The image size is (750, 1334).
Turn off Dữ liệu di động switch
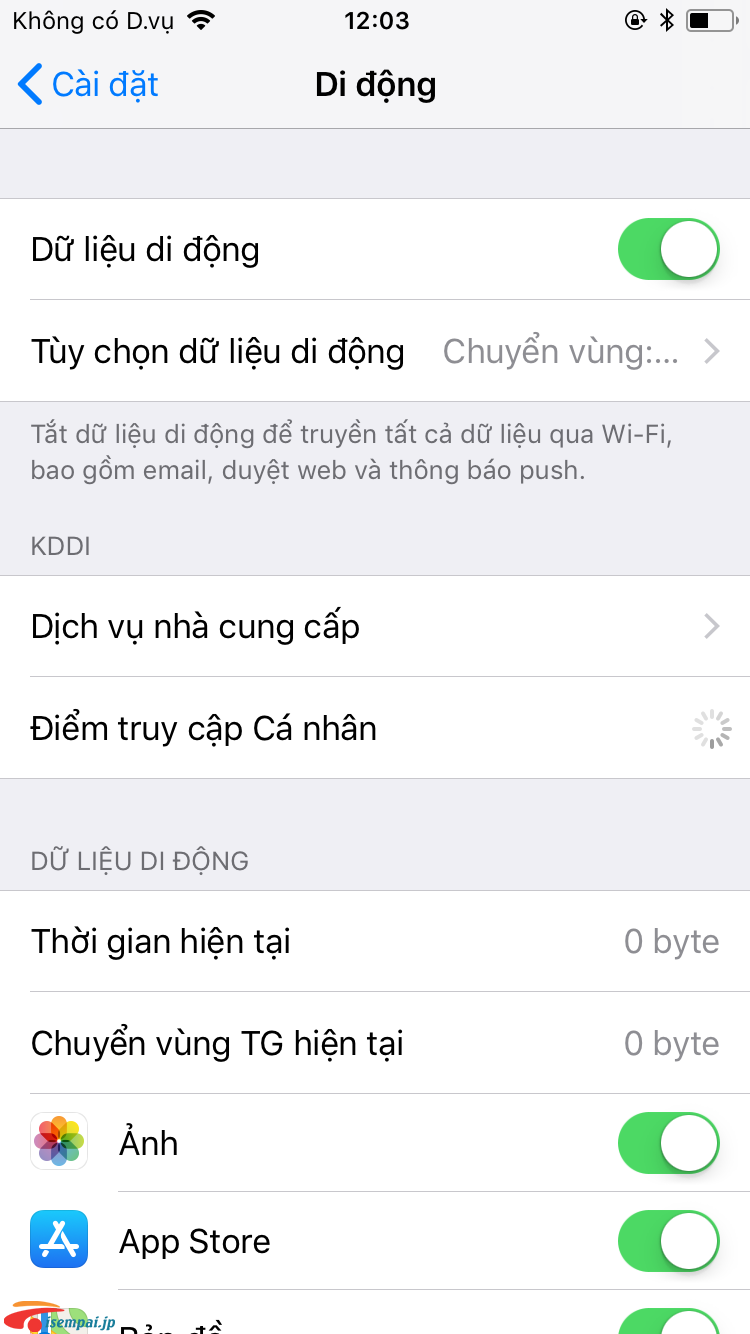(x=669, y=249)
